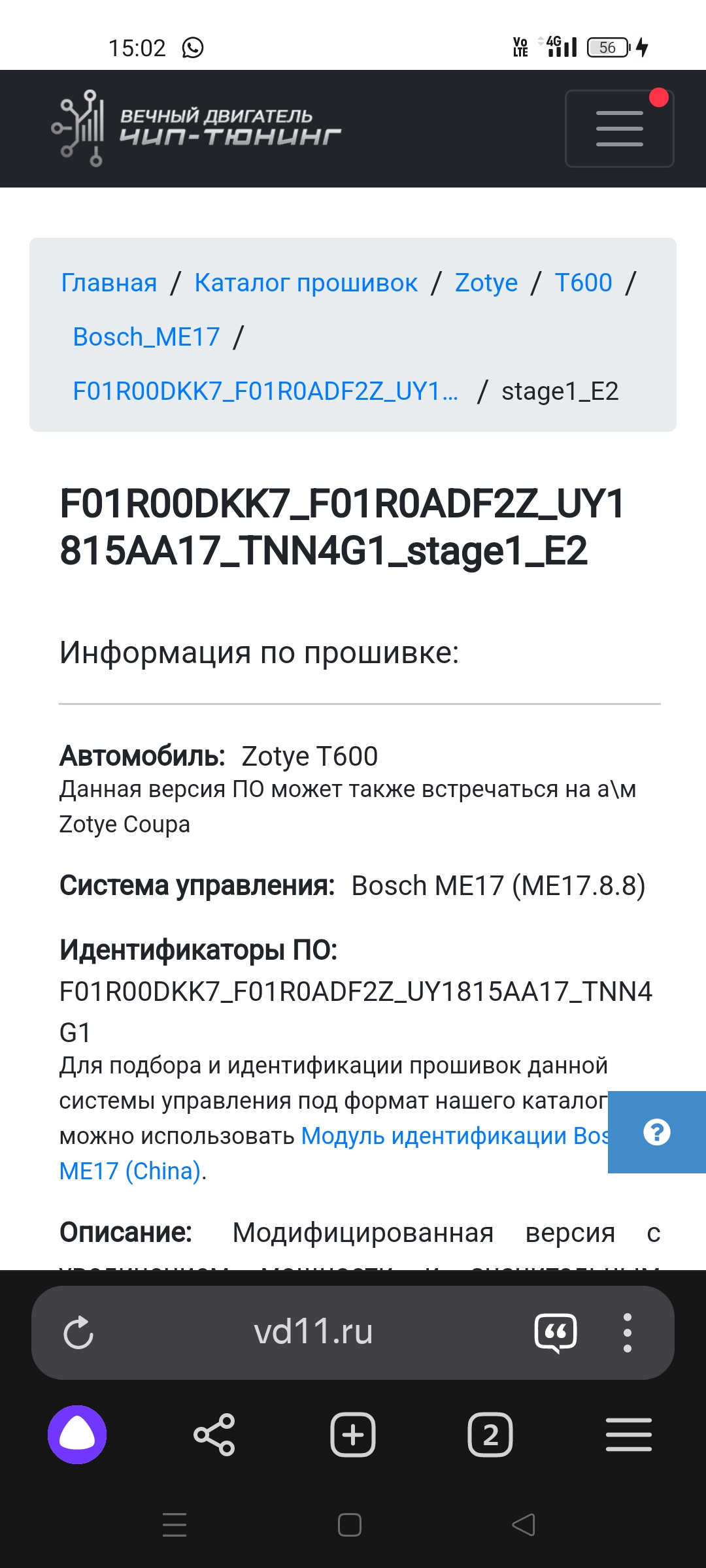Open the quote bubble icon in the address bar
Screen dimensions: 706x1568
tap(556, 1332)
